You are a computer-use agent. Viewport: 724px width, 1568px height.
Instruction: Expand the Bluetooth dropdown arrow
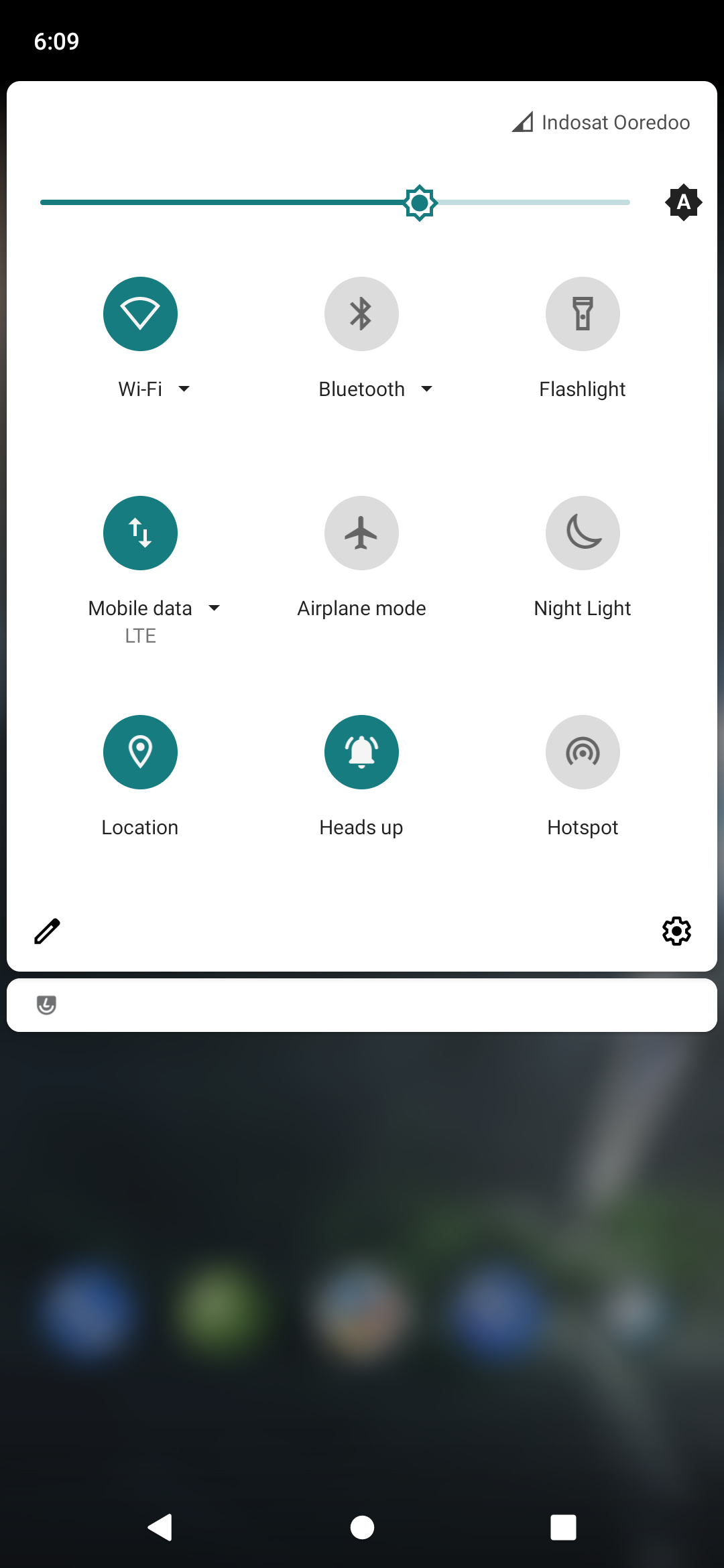(x=427, y=389)
